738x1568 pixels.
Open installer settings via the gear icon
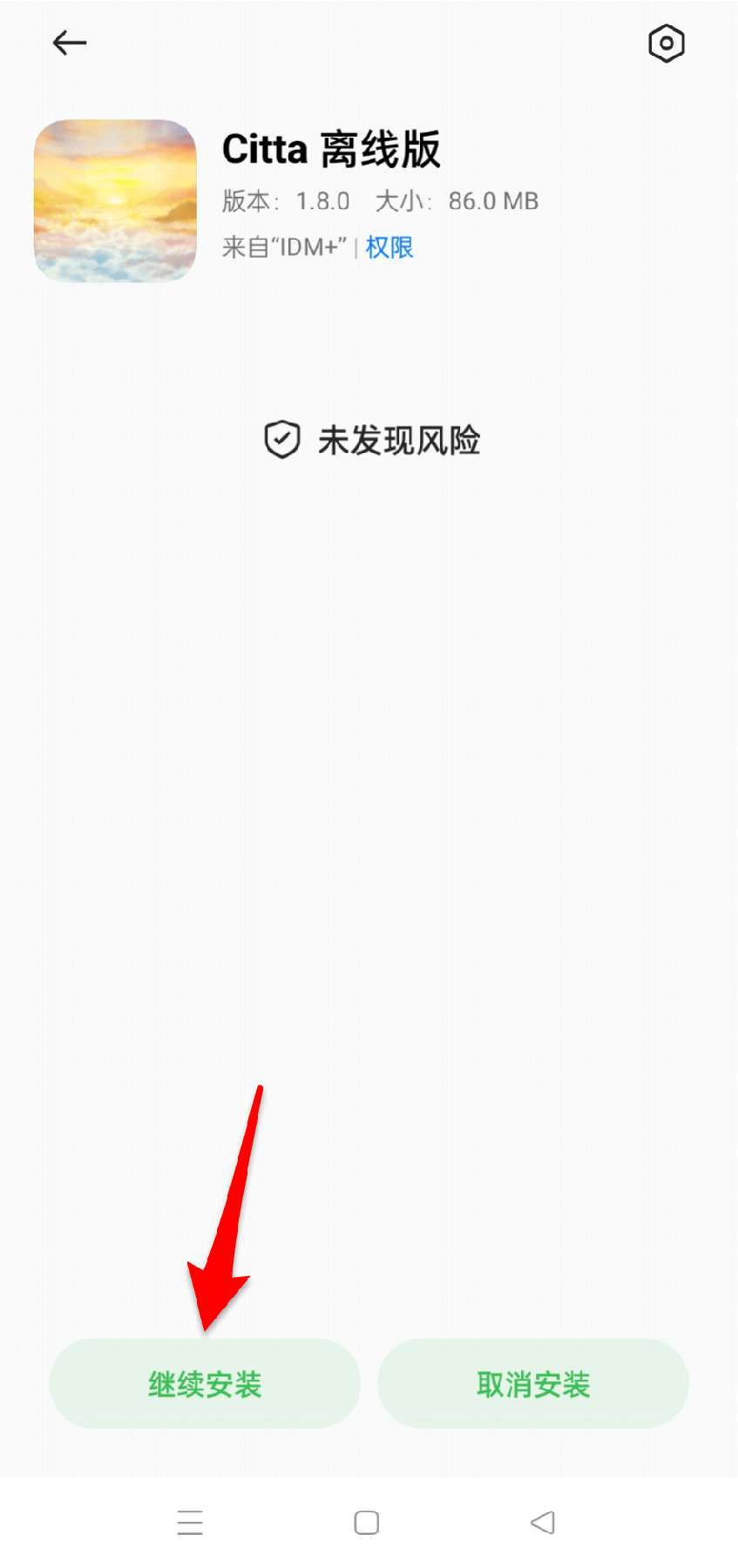point(667,44)
